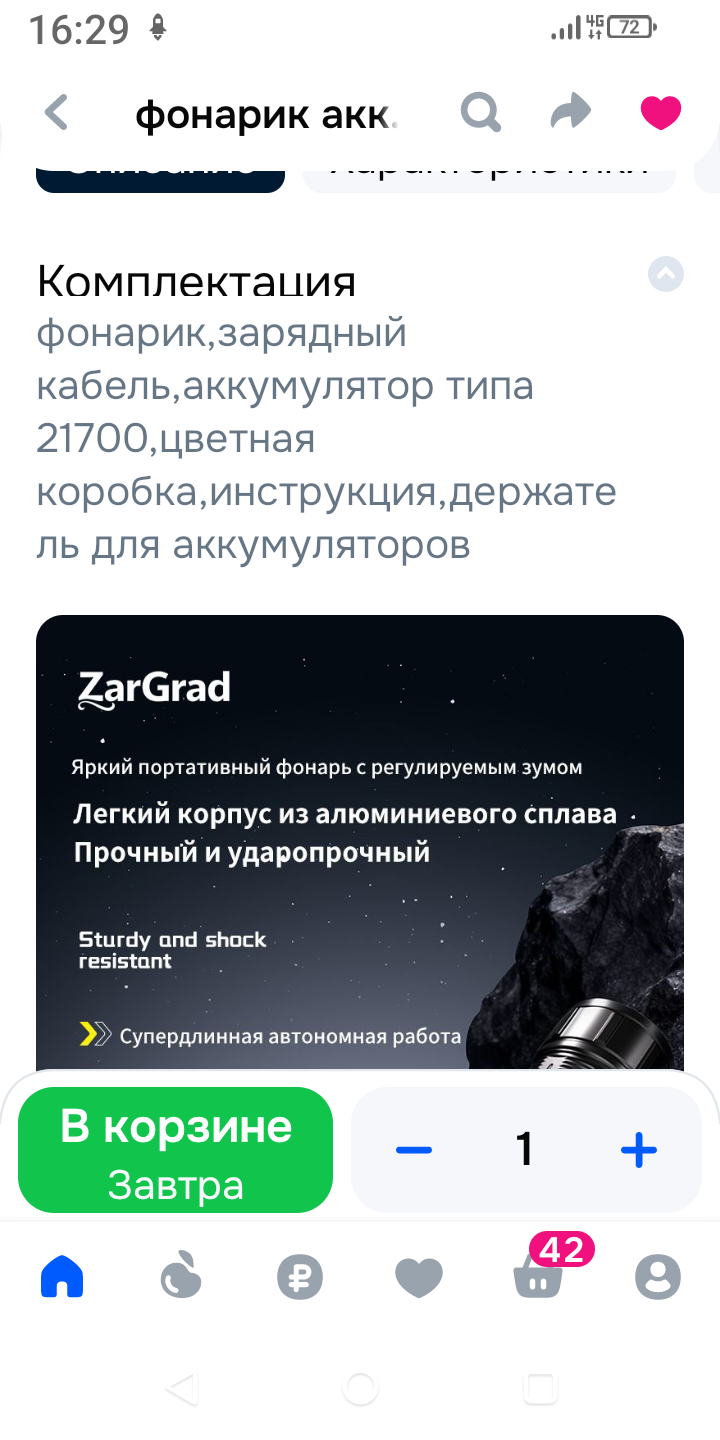Open the profile tab
Screen dimensions: 720x1440
tap(658, 1277)
